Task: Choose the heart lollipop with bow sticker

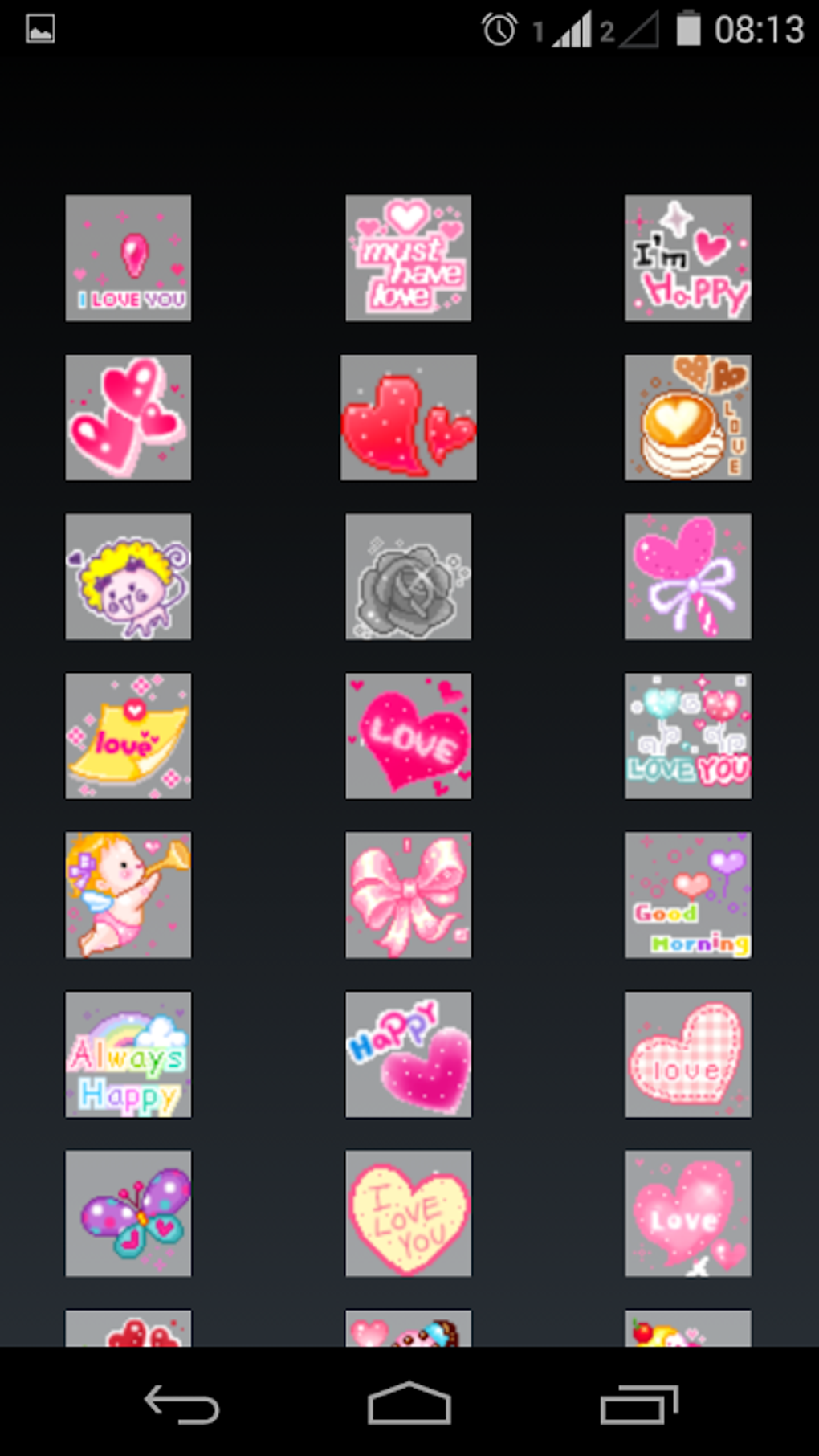Action: (688, 577)
